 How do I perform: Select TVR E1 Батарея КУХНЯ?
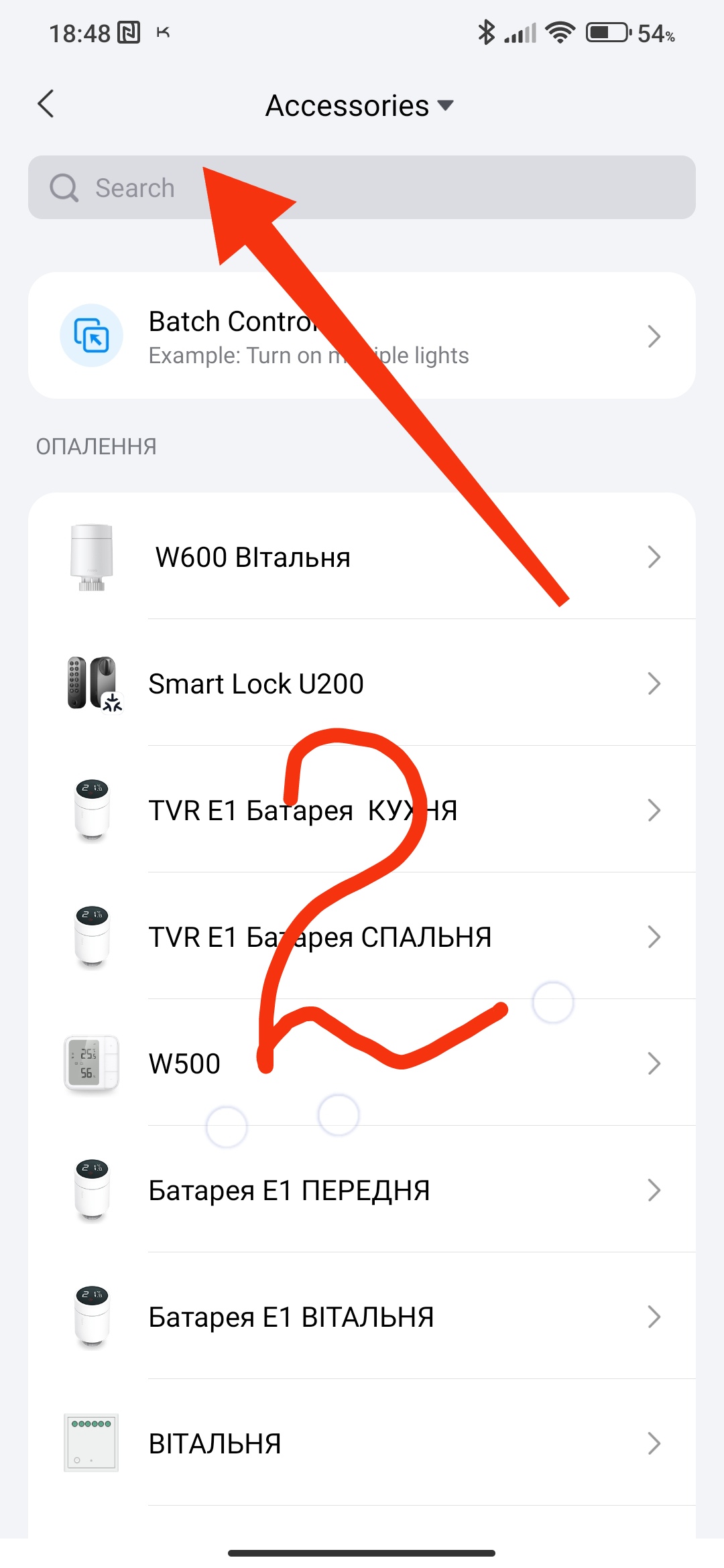[x=362, y=810]
